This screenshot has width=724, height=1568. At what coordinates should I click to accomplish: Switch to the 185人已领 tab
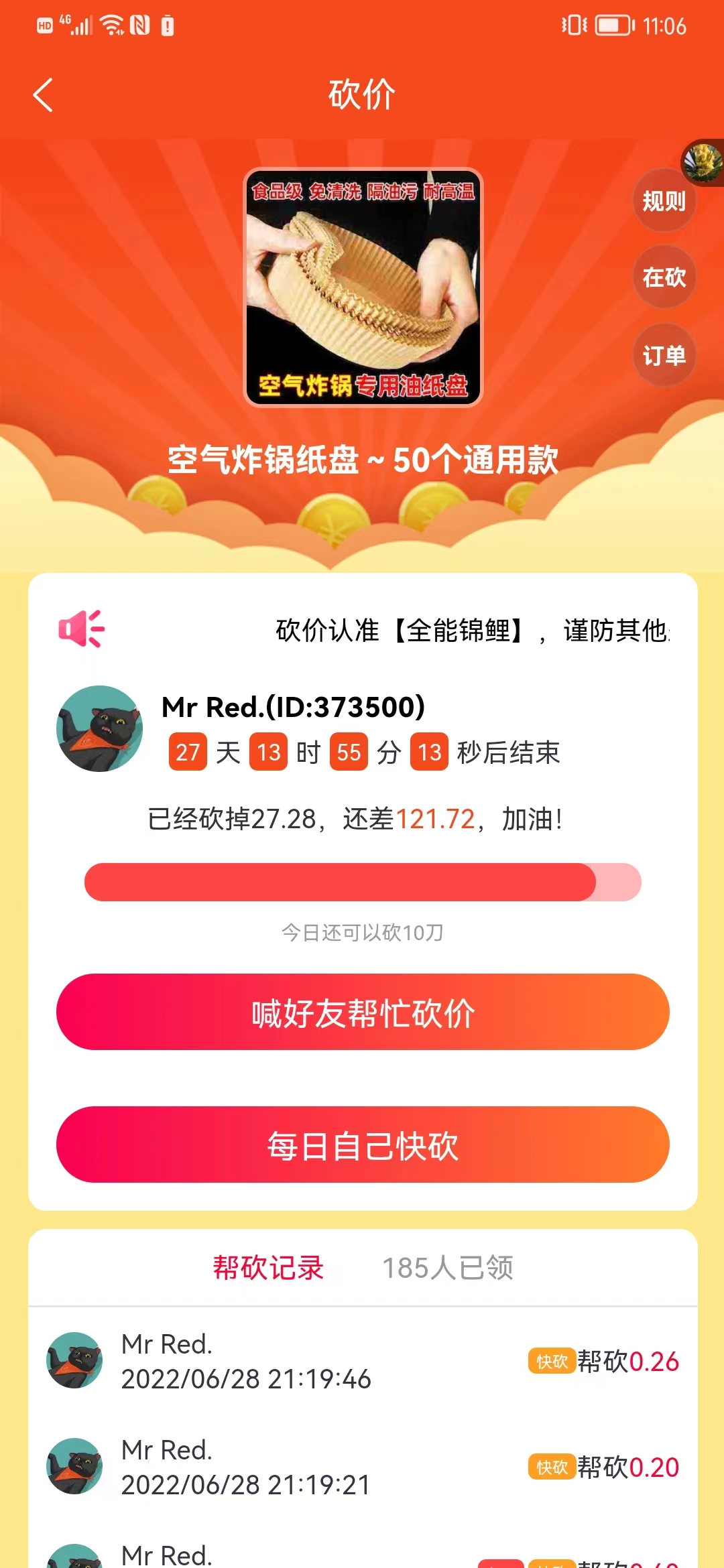(447, 1268)
